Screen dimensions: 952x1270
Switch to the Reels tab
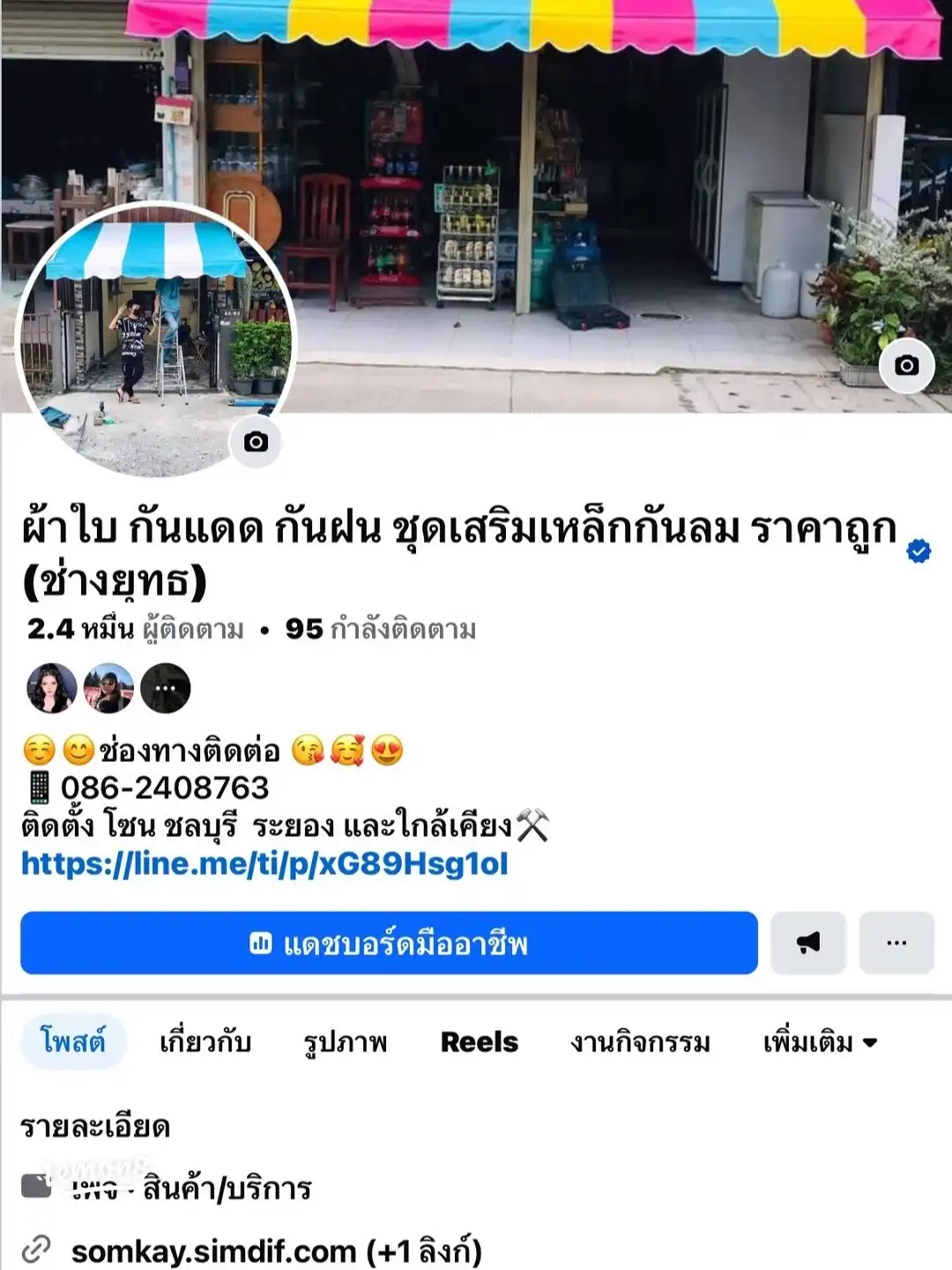(x=480, y=1042)
